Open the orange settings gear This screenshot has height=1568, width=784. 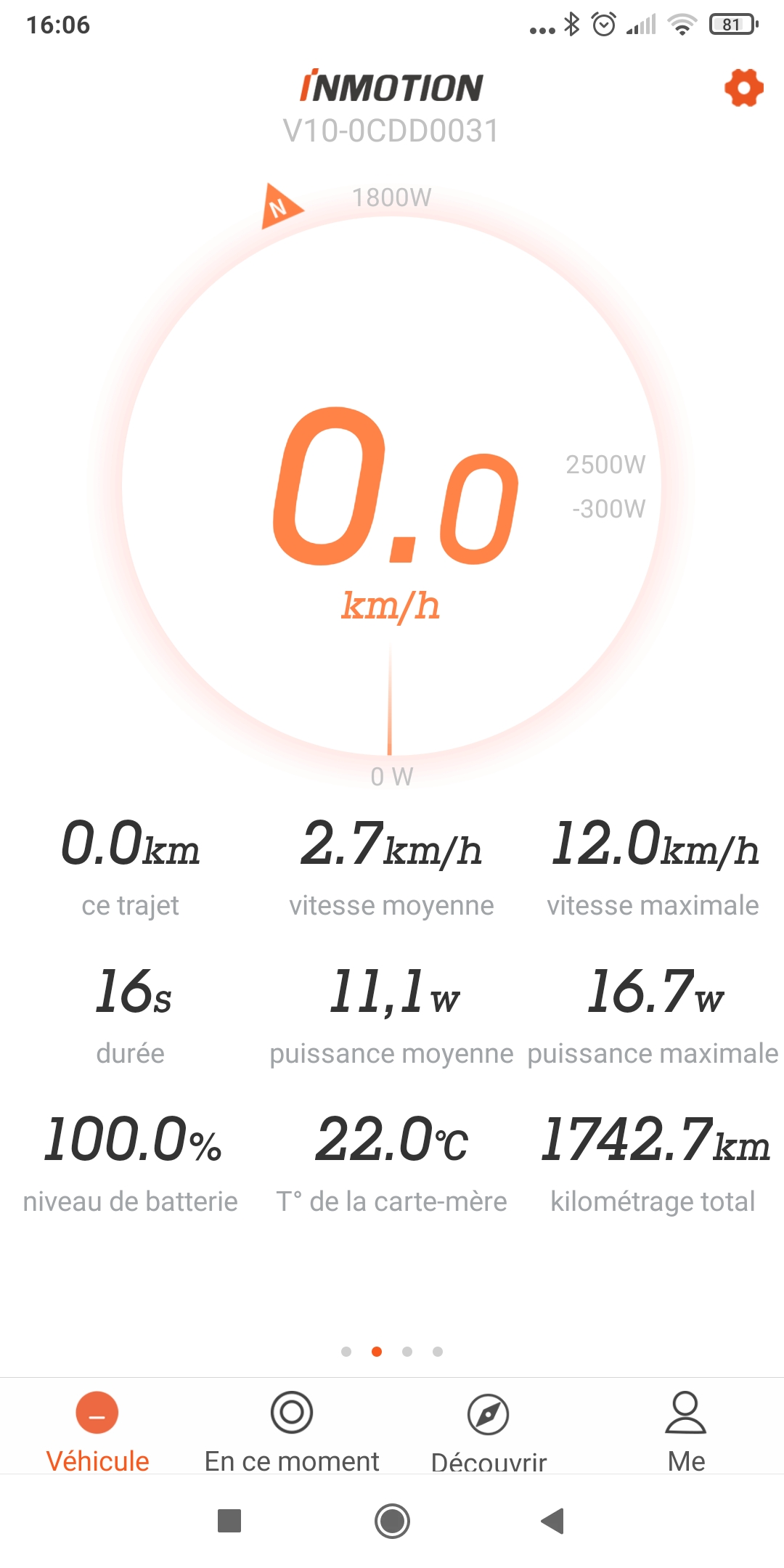pos(744,88)
